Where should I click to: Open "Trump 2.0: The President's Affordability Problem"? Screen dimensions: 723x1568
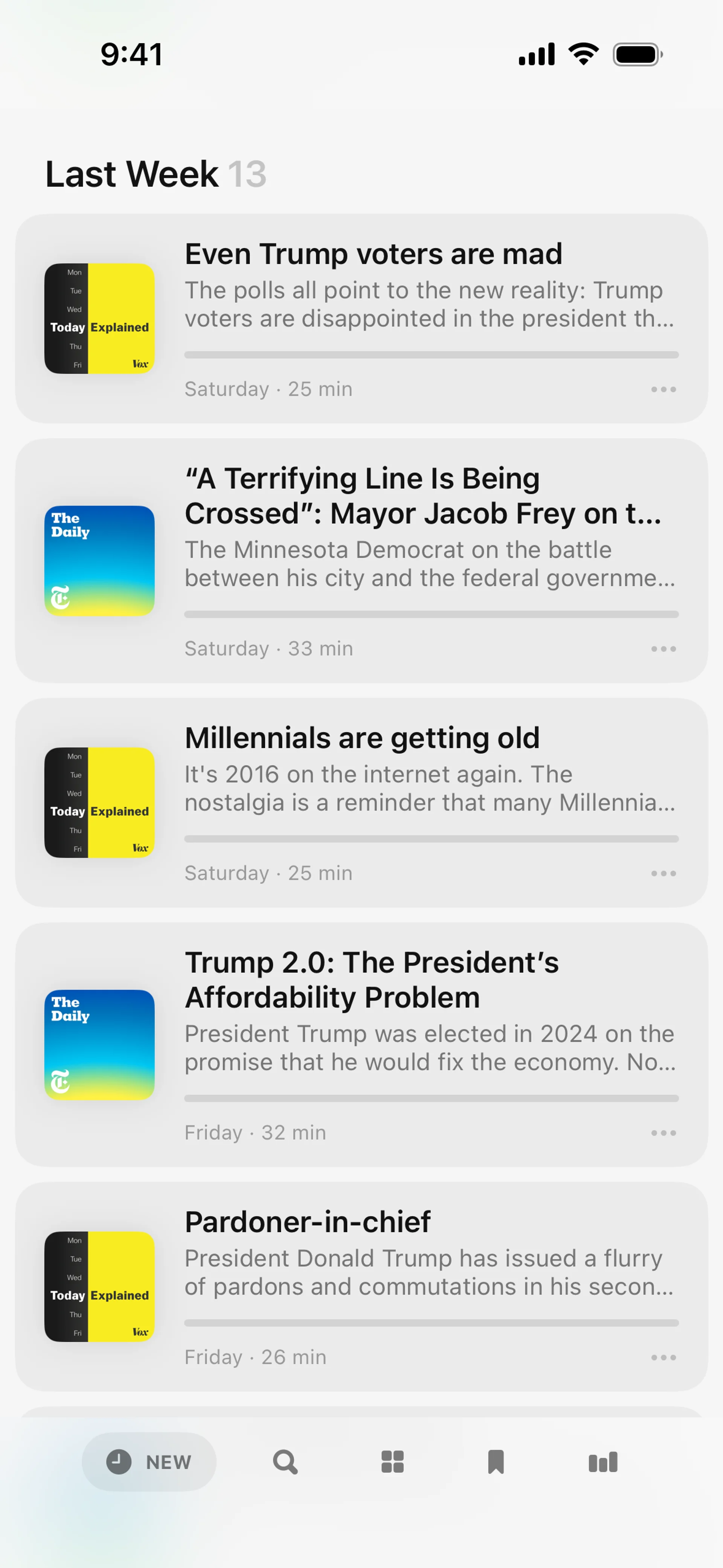pyautogui.click(x=371, y=980)
